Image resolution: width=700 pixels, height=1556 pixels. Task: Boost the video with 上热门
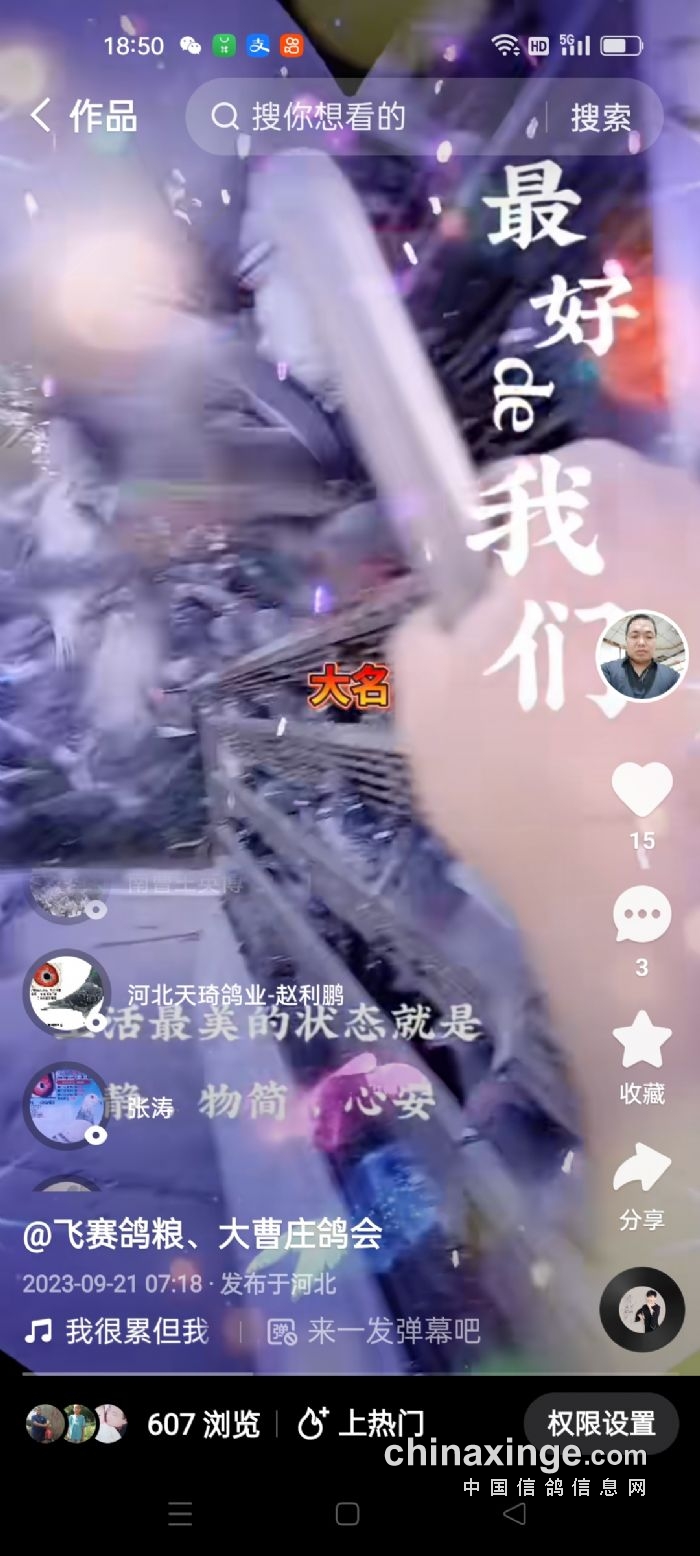(362, 1424)
